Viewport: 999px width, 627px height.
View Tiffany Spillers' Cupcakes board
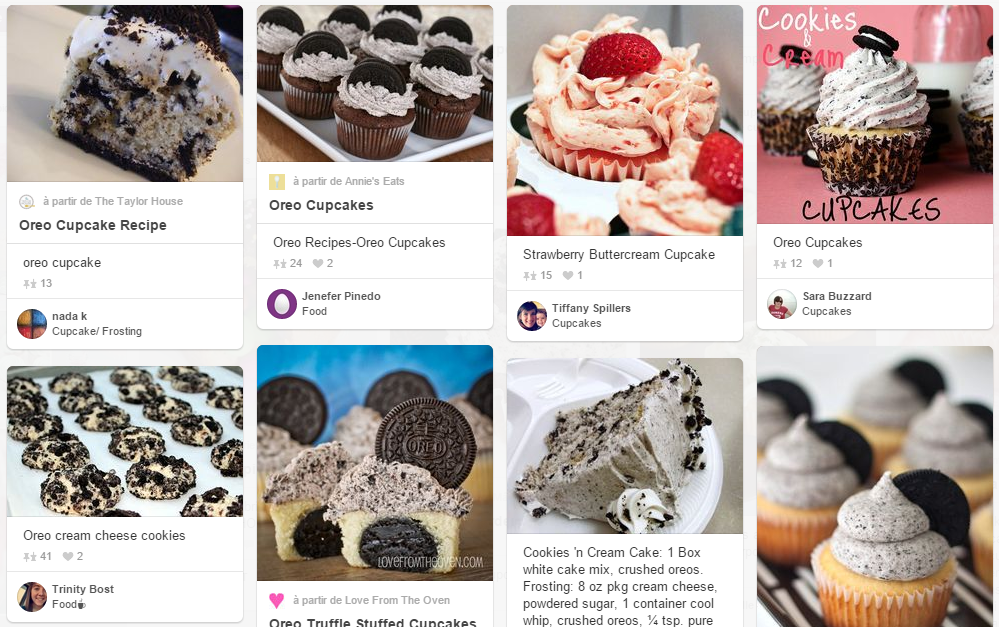tap(576, 323)
